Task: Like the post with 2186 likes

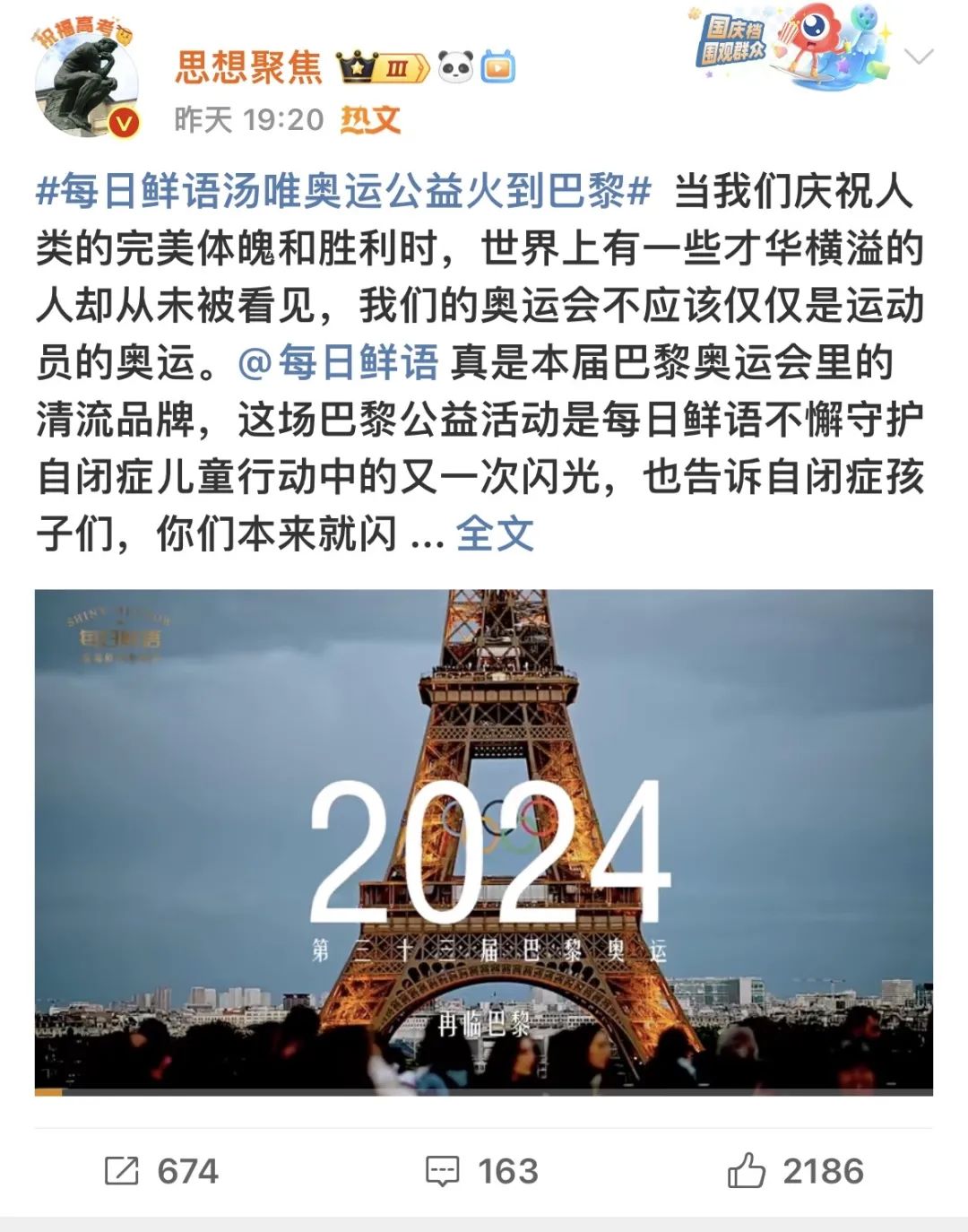Action: point(795,1171)
